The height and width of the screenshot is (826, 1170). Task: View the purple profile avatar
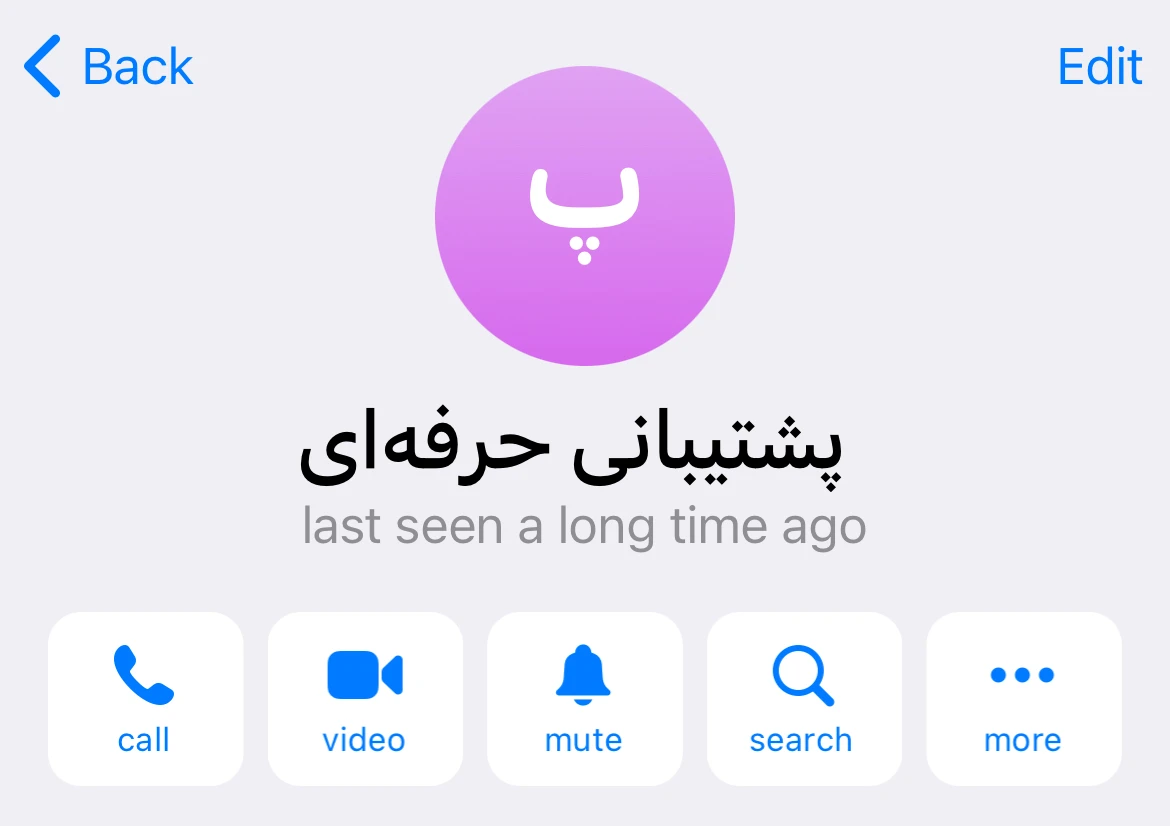[585, 216]
